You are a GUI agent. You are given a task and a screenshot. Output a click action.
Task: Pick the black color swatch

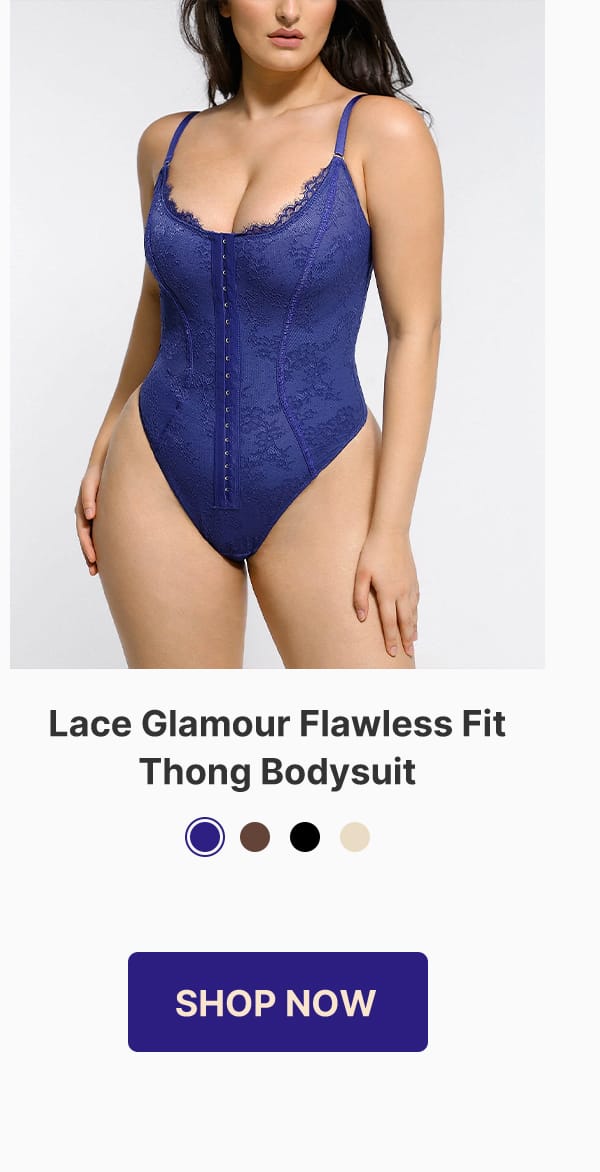tap(305, 837)
